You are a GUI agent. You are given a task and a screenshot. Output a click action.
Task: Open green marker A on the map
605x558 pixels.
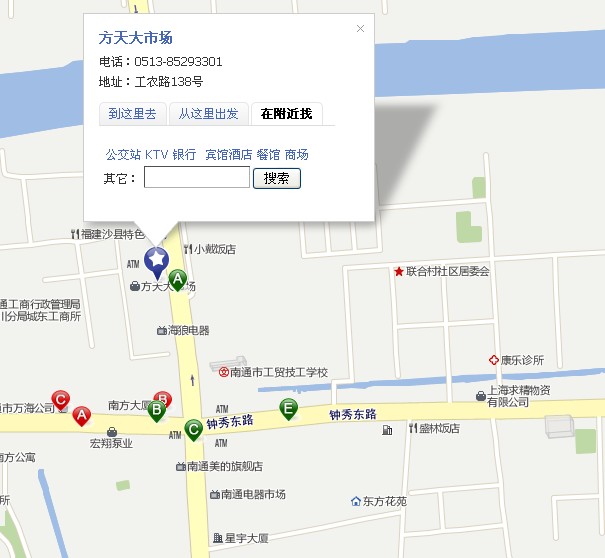coord(178,279)
